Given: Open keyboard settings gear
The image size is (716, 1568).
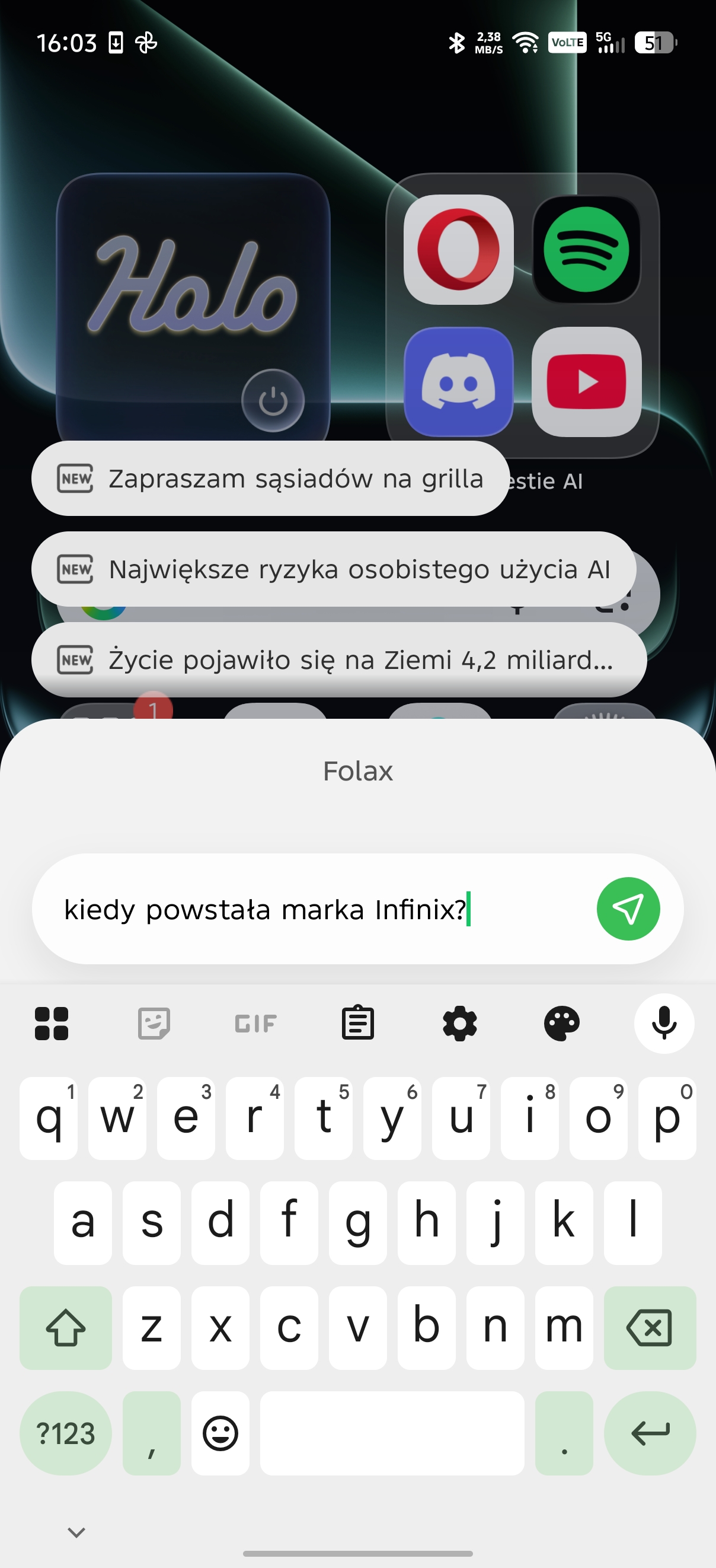Looking at the screenshot, I should [459, 1022].
